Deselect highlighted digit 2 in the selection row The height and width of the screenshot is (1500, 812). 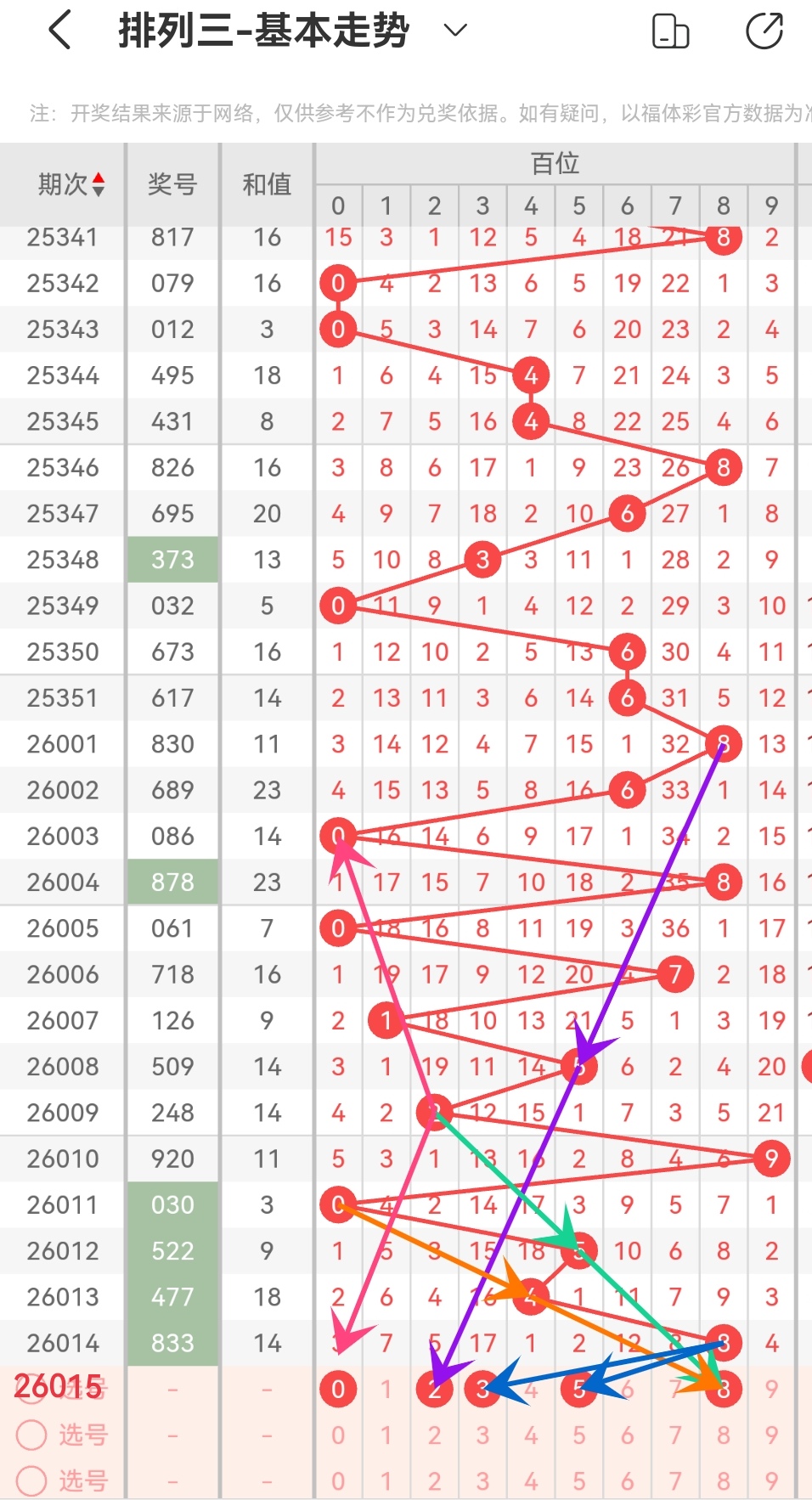point(434,1389)
